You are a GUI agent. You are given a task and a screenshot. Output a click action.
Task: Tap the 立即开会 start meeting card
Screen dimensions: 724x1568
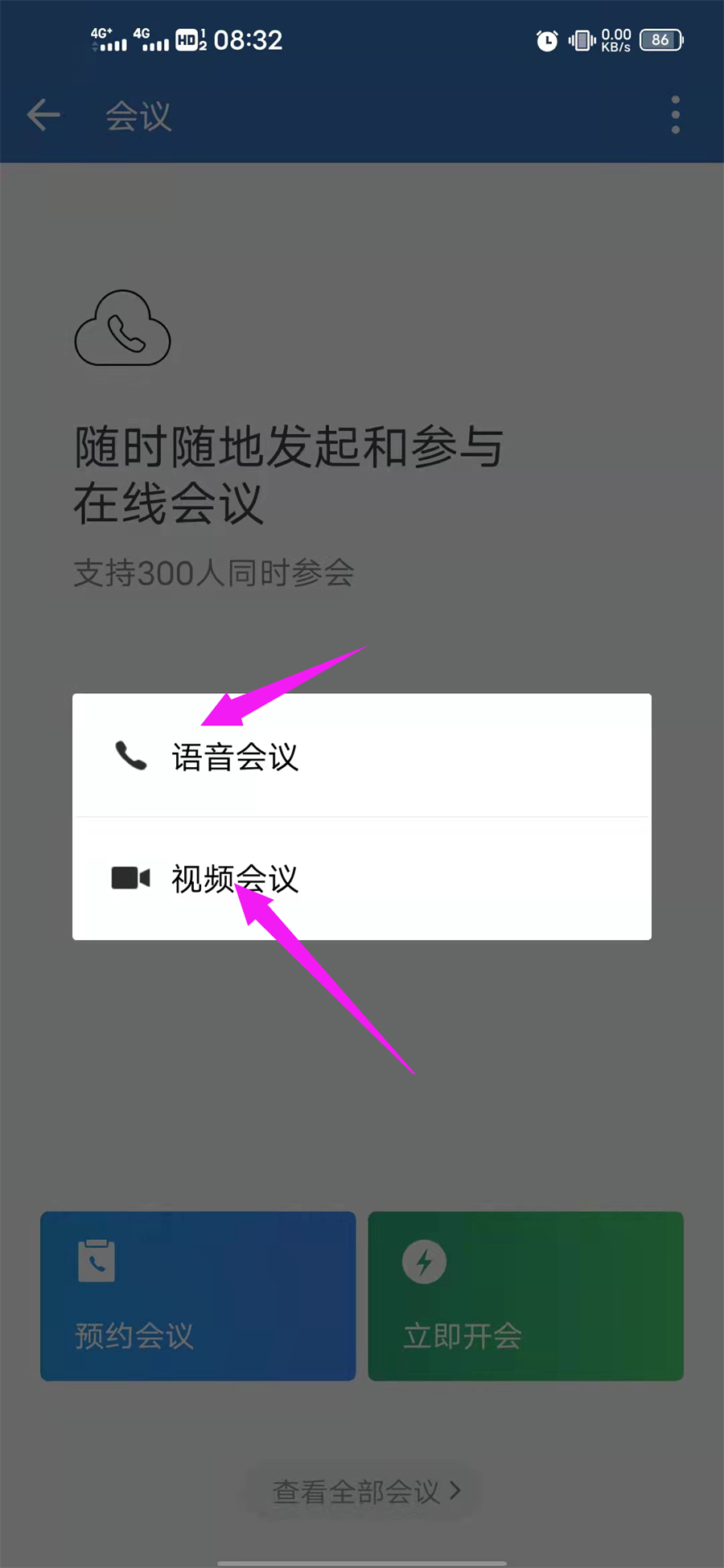coord(525,1296)
